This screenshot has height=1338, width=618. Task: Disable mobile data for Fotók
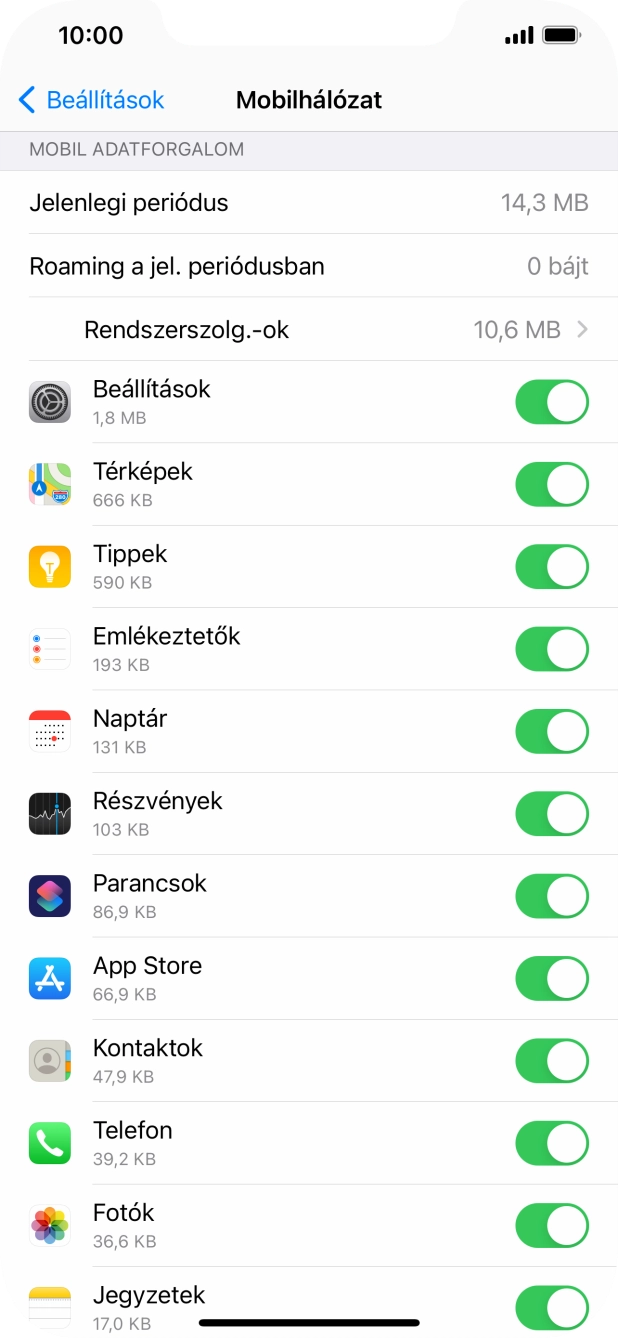[551, 1225]
